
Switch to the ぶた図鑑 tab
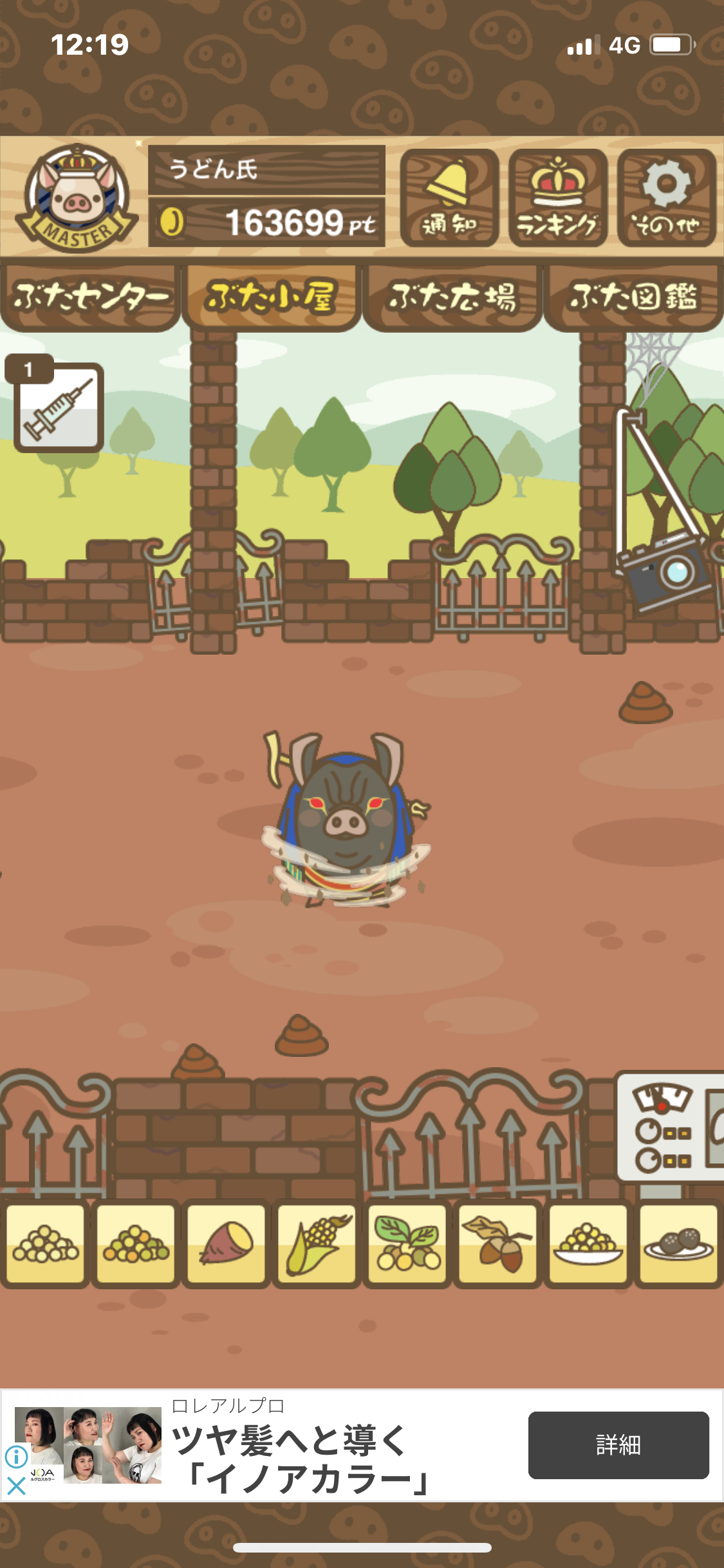(x=633, y=297)
